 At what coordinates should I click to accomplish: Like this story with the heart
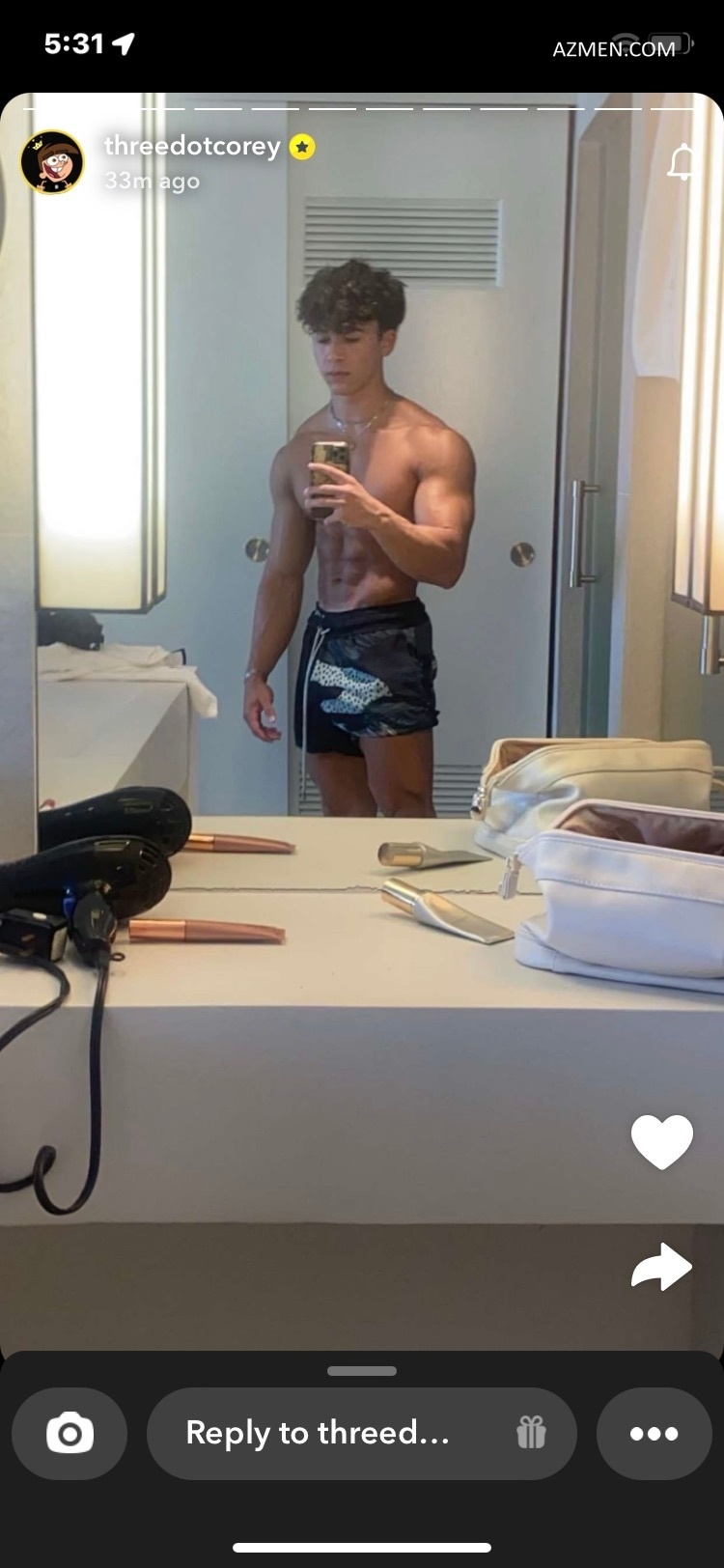click(662, 1141)
